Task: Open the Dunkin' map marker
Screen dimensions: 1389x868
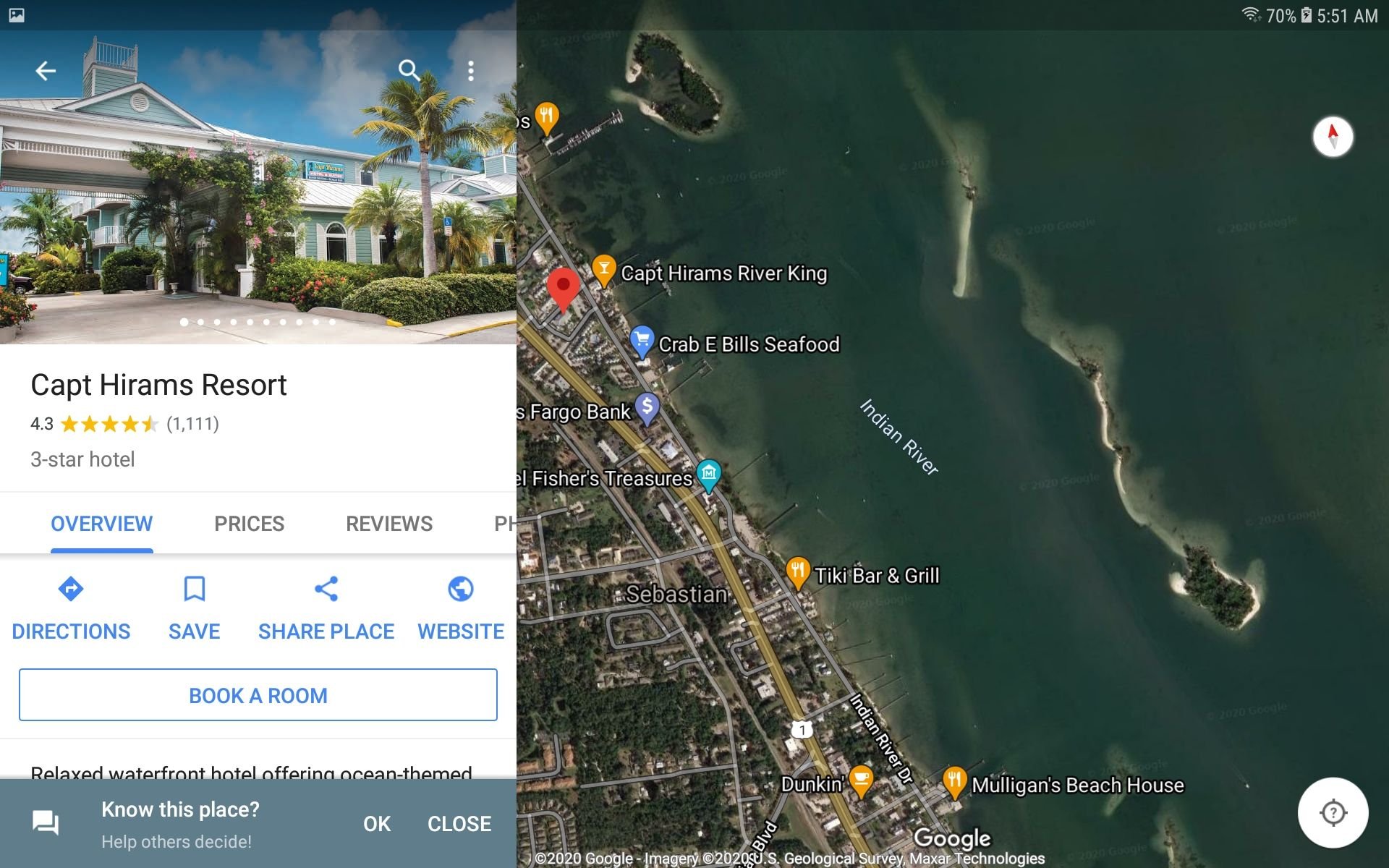Action: (x=861, y=780)
